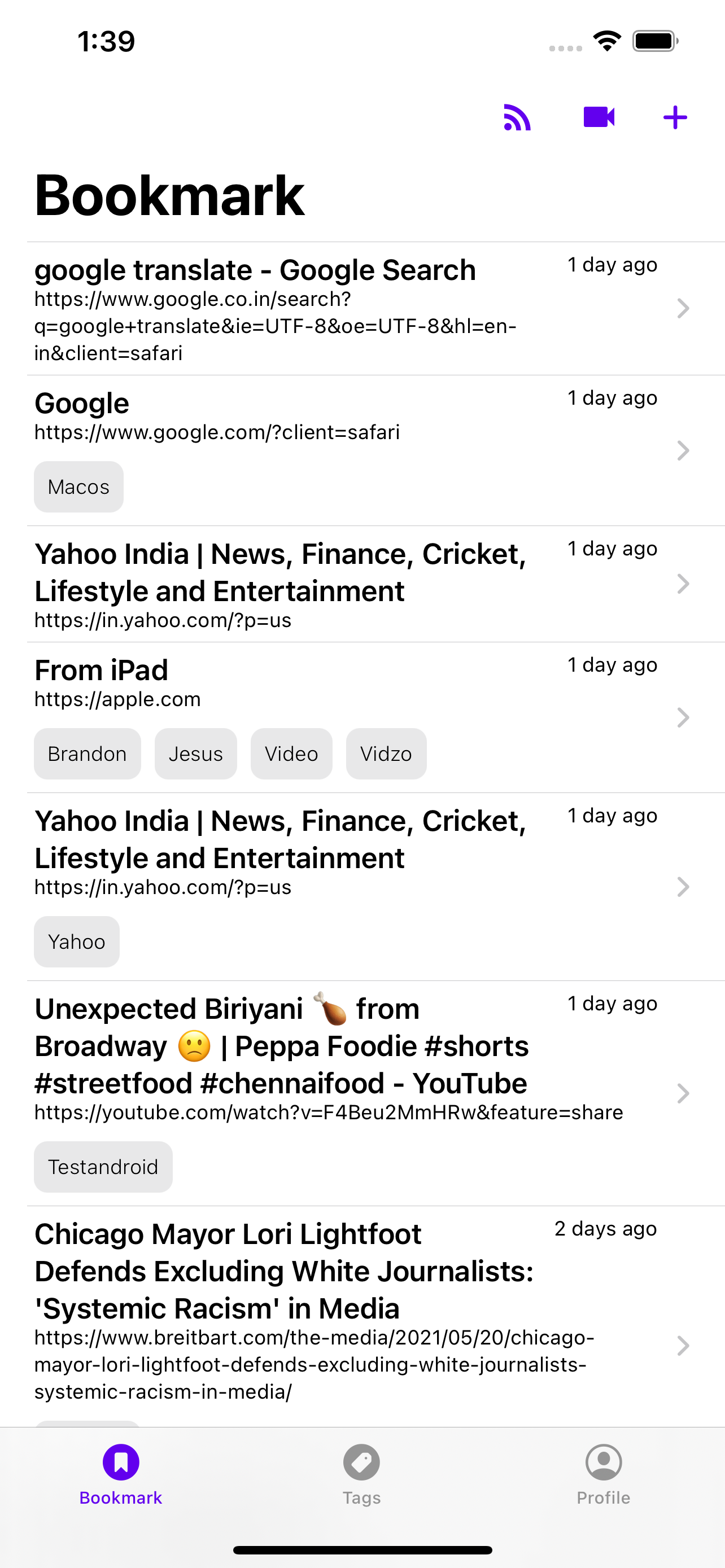Select the Vidzo tag chip

tap(386, 754)
